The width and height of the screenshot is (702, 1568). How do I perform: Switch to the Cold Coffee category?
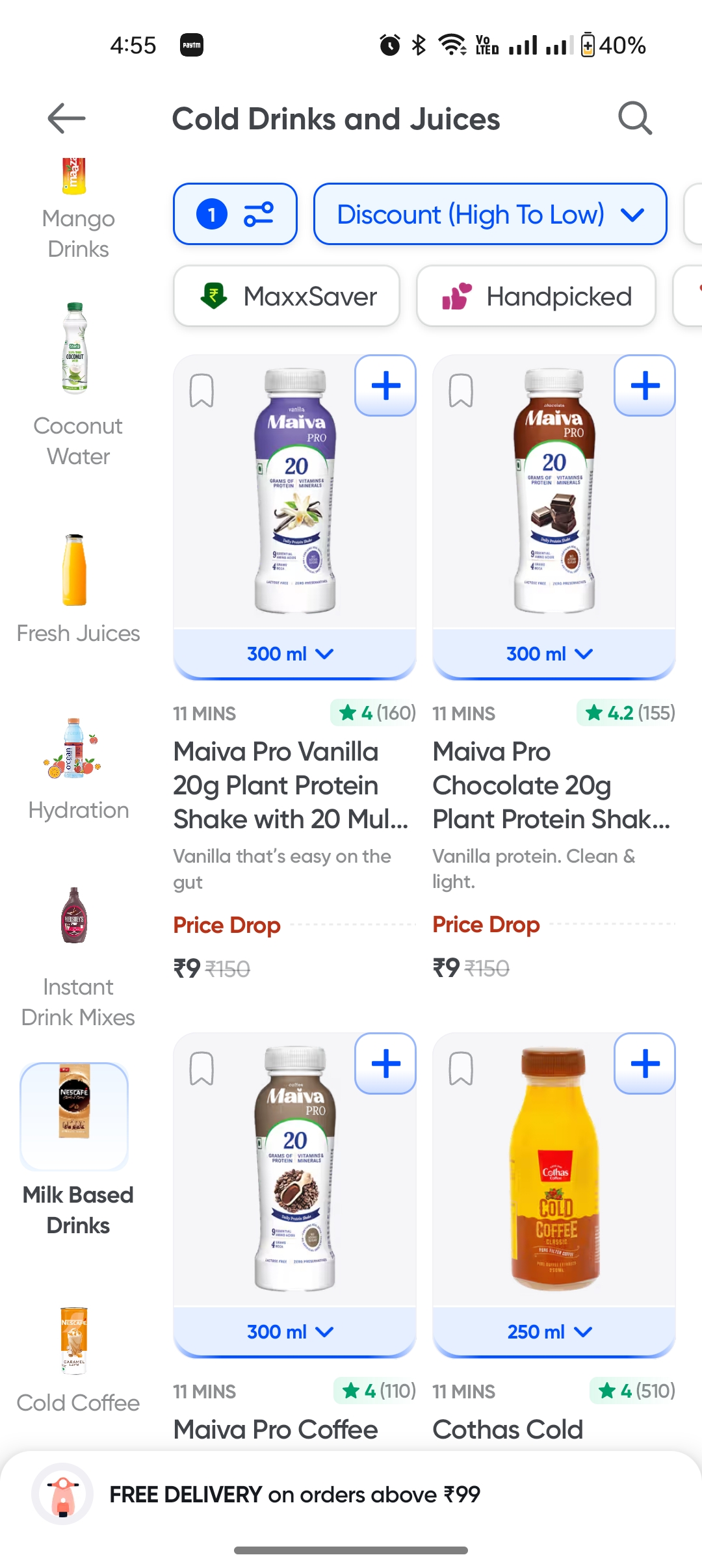pyautogui.click(x=77, y=1359)
